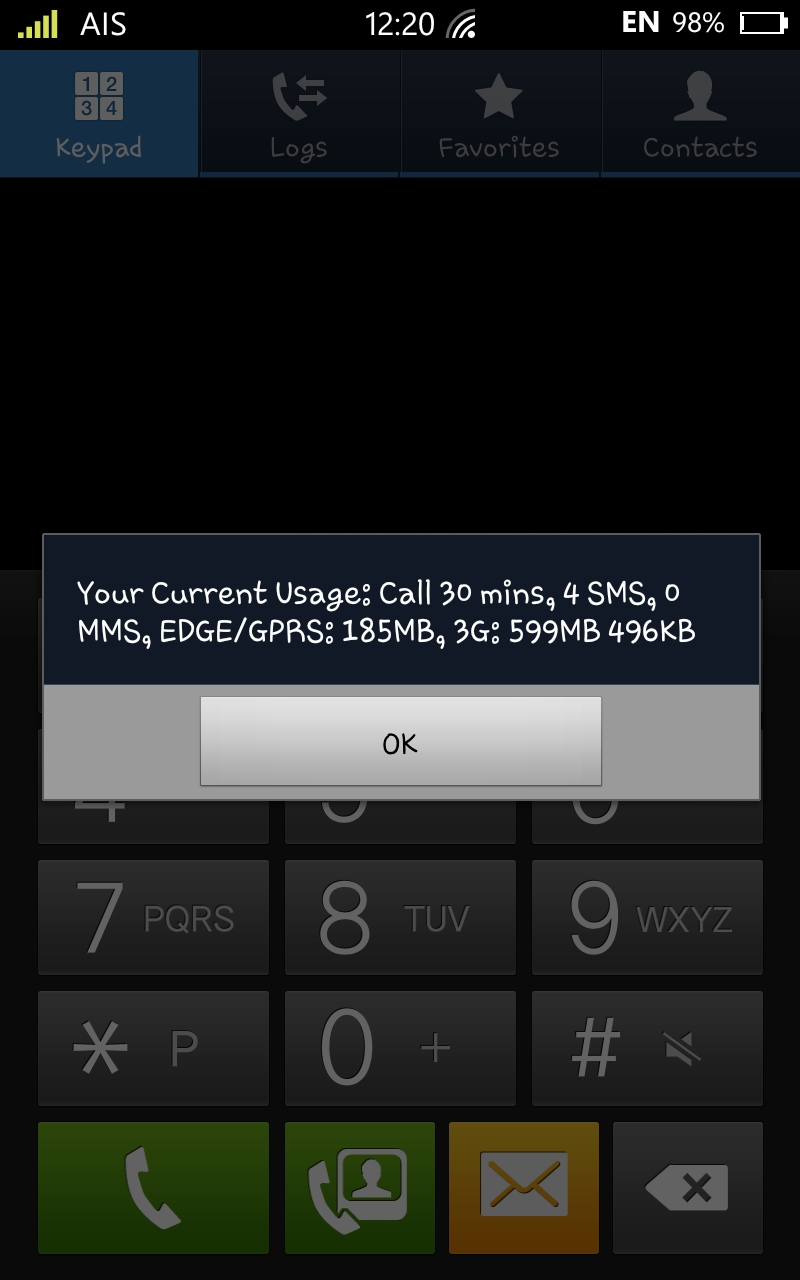Enter digit 8 on the keypad

click(400, 917)
